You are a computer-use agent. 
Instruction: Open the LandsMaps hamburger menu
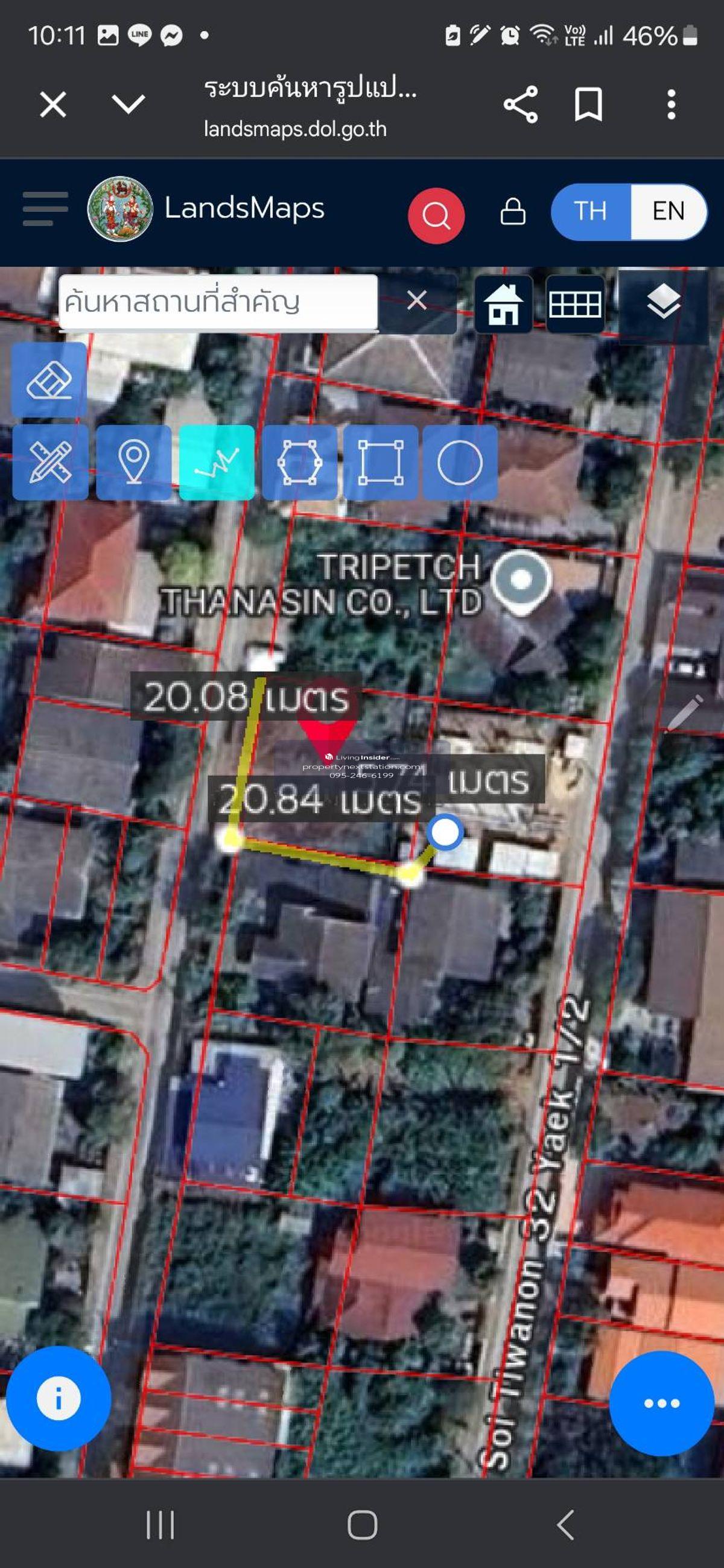[45, 209]
